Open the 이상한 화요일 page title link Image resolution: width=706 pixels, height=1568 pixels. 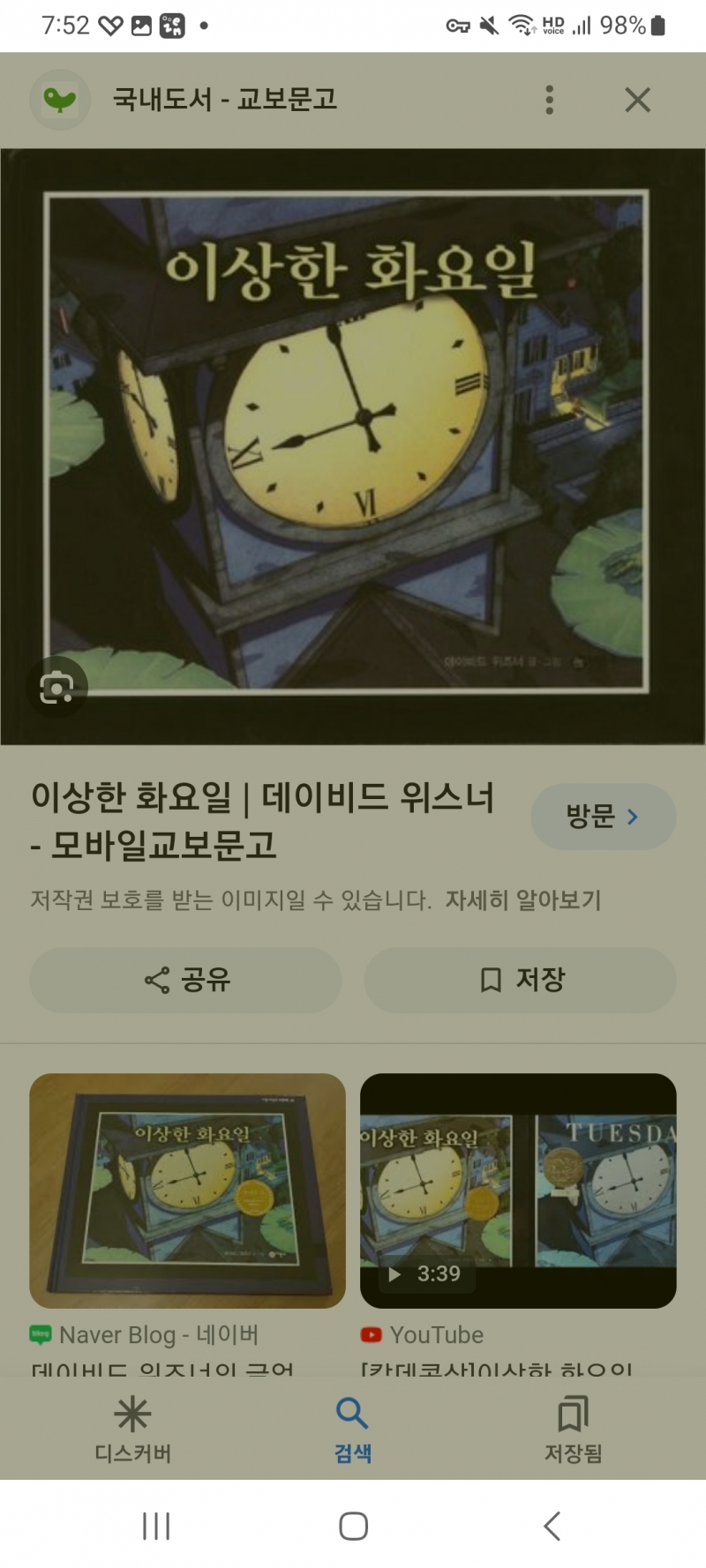(261, 820)
